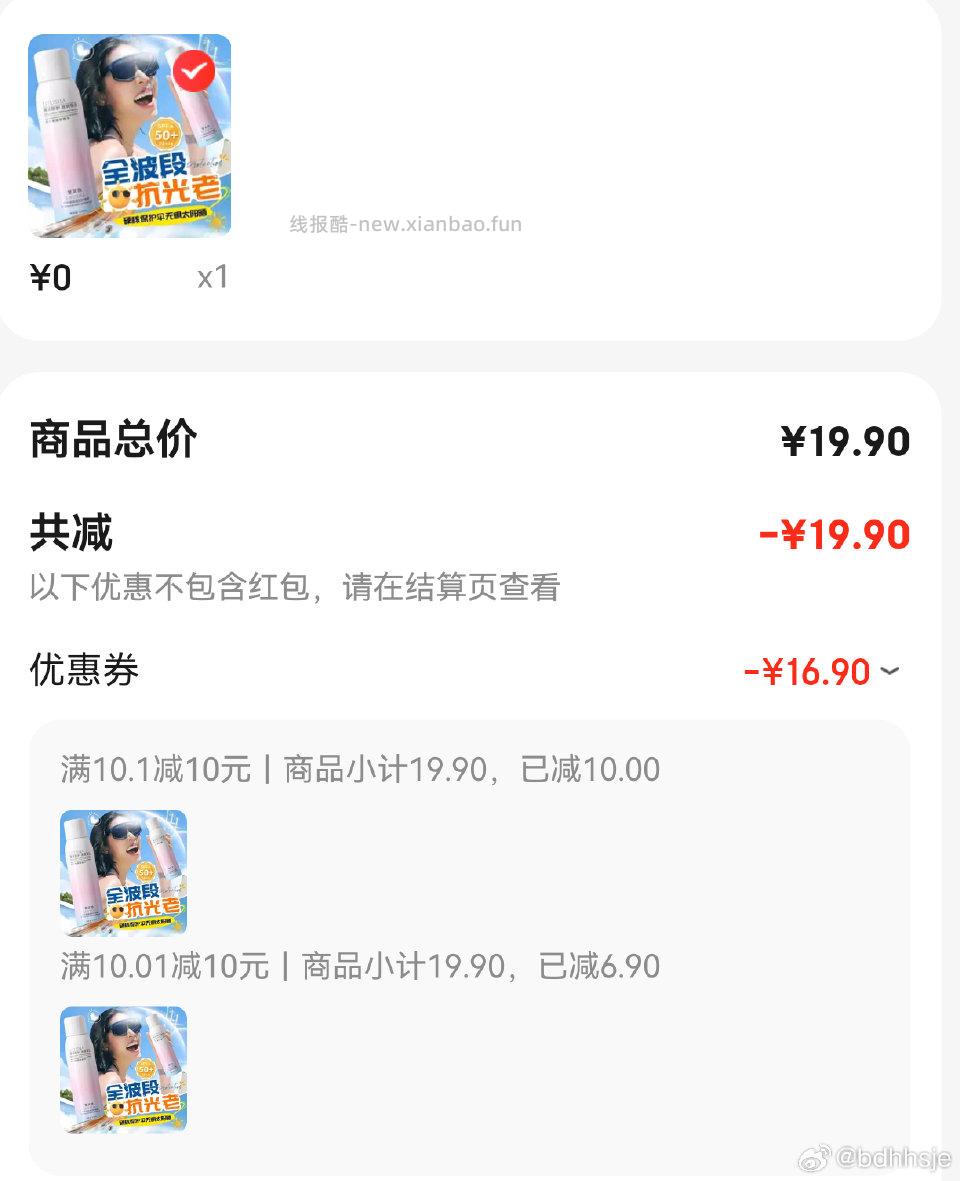Toggle the selected sunscreen product priced ¥0
Screen dimensions: 960x1181
(194, 71)
